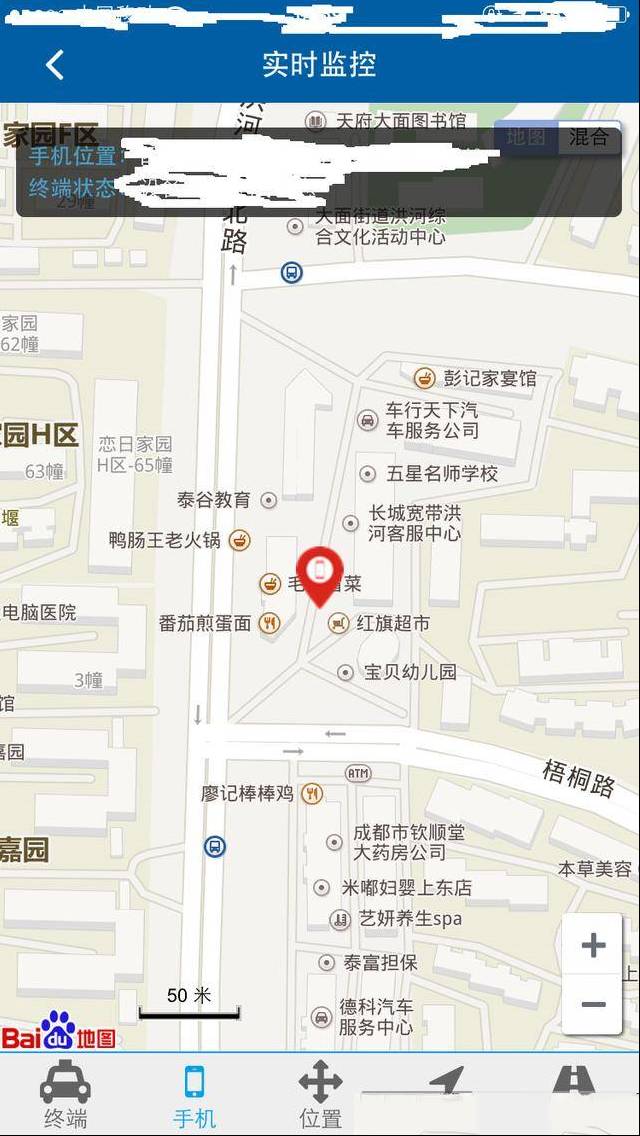
Task: Open the navigation arrow tab
Action: [x=446, y=1085]
